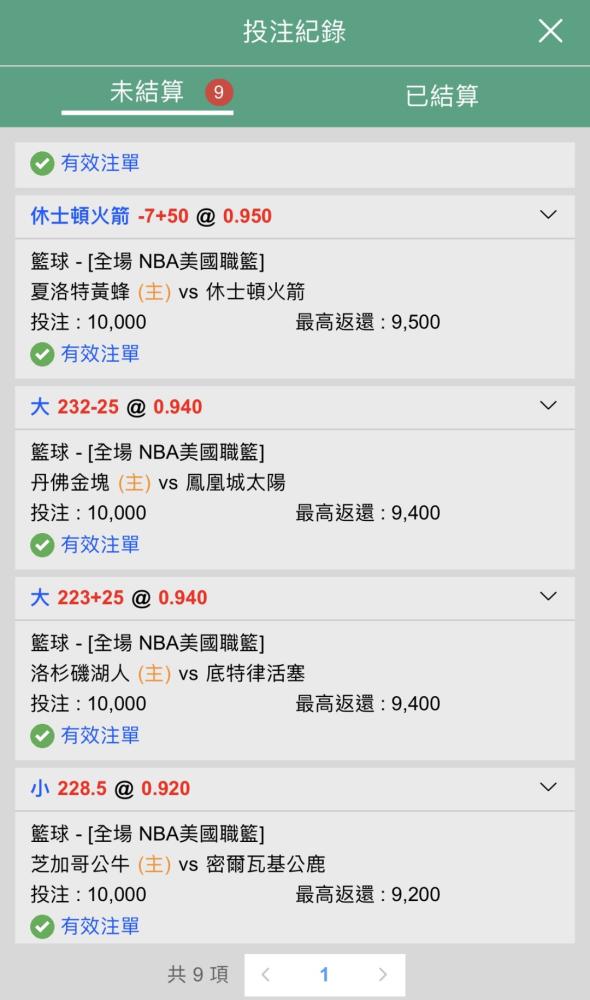Expand the 小 228.5 bet details
This screenshot has height=1000, width=590.
(x=548, y=787)
